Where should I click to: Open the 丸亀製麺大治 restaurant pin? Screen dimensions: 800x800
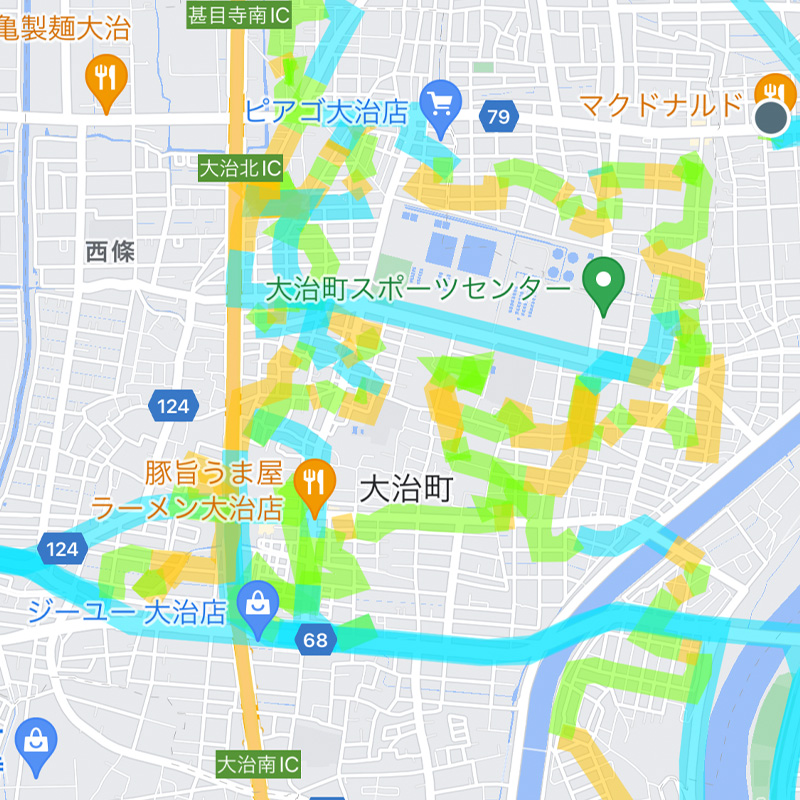(x=104, y=75)
